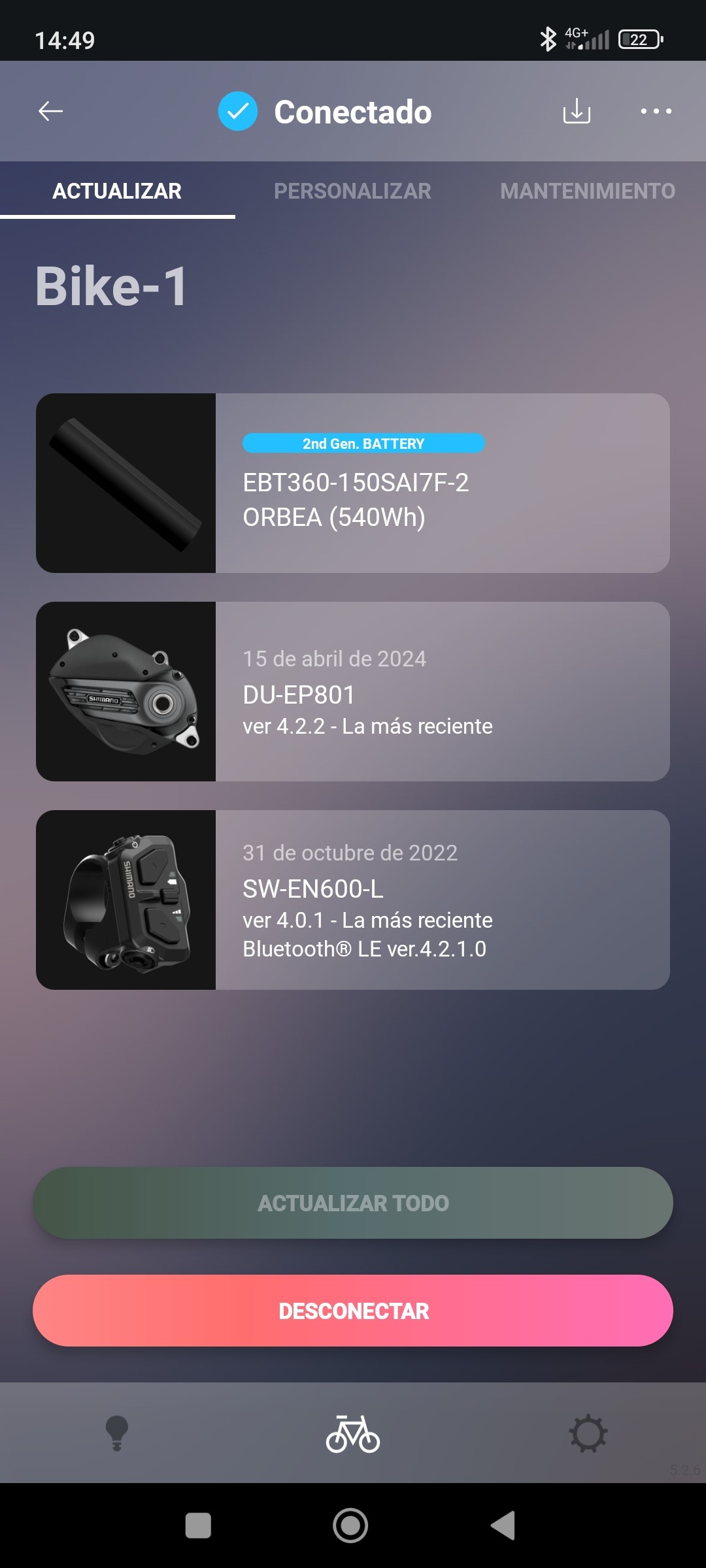Open the three-dot overflow menu
706x1568 pixels.
click(x=656, y=111)
